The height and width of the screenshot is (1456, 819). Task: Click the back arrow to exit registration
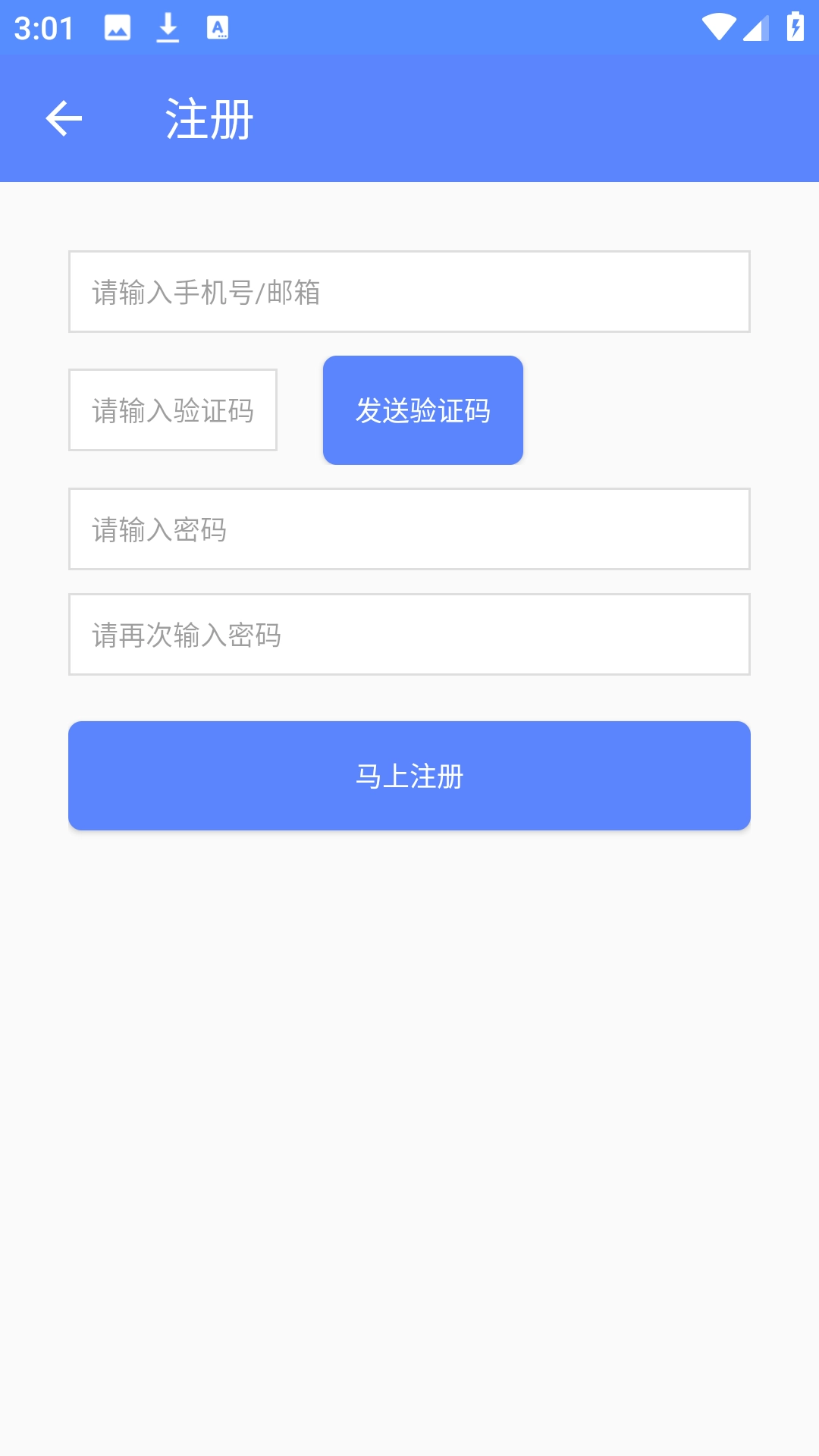coord(62,118)
